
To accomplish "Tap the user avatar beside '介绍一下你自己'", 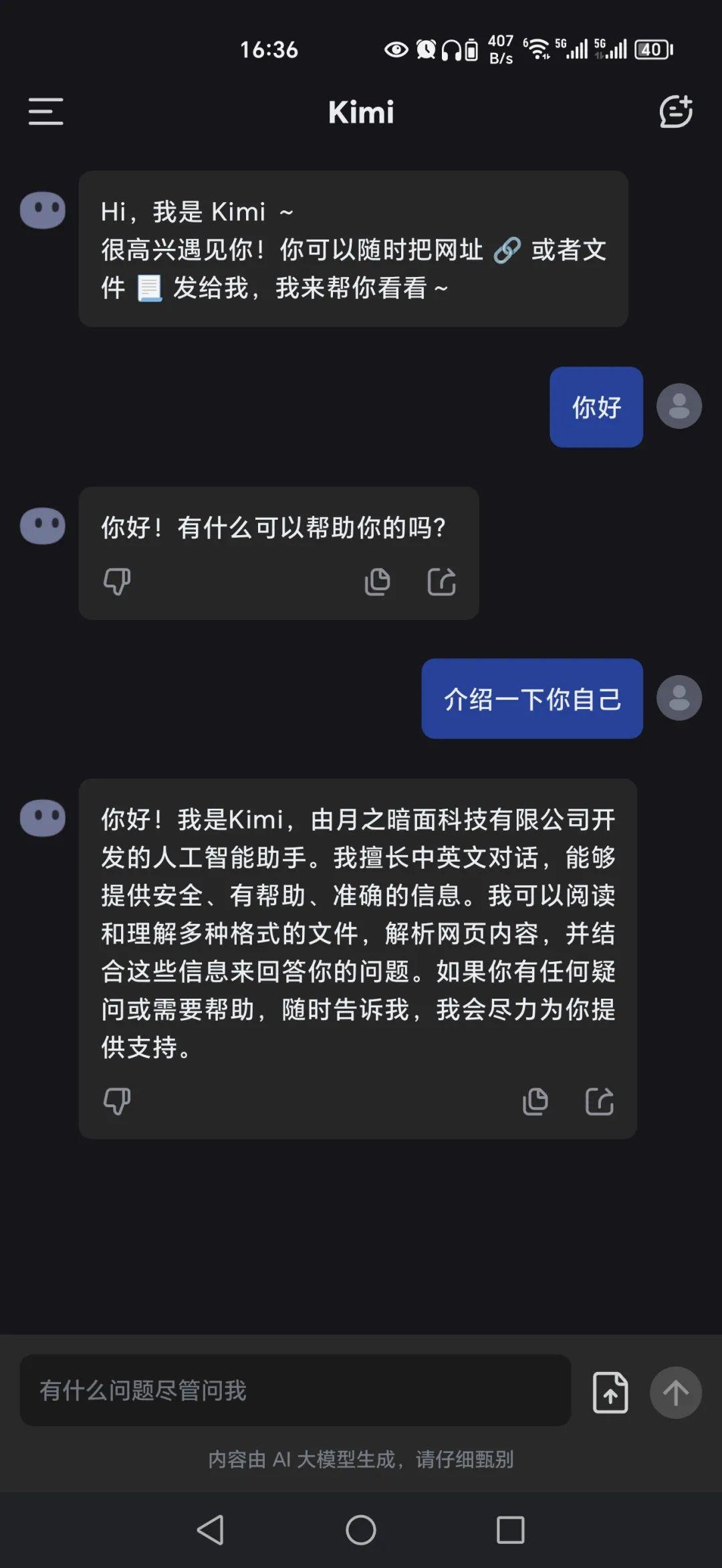I will (679, 699).
